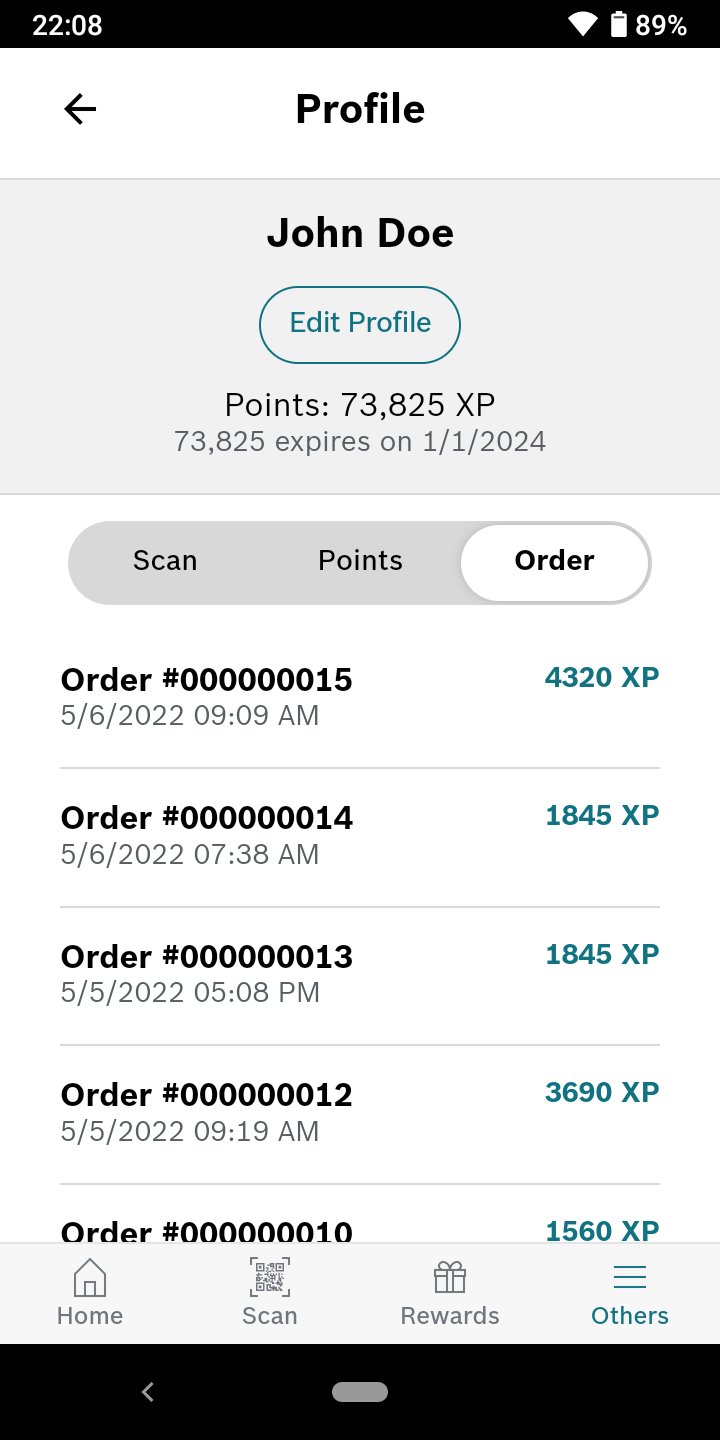This screenshot has width=720, height=1440.
Task: Go back using the arrow icon
Action: click(80, 109)
